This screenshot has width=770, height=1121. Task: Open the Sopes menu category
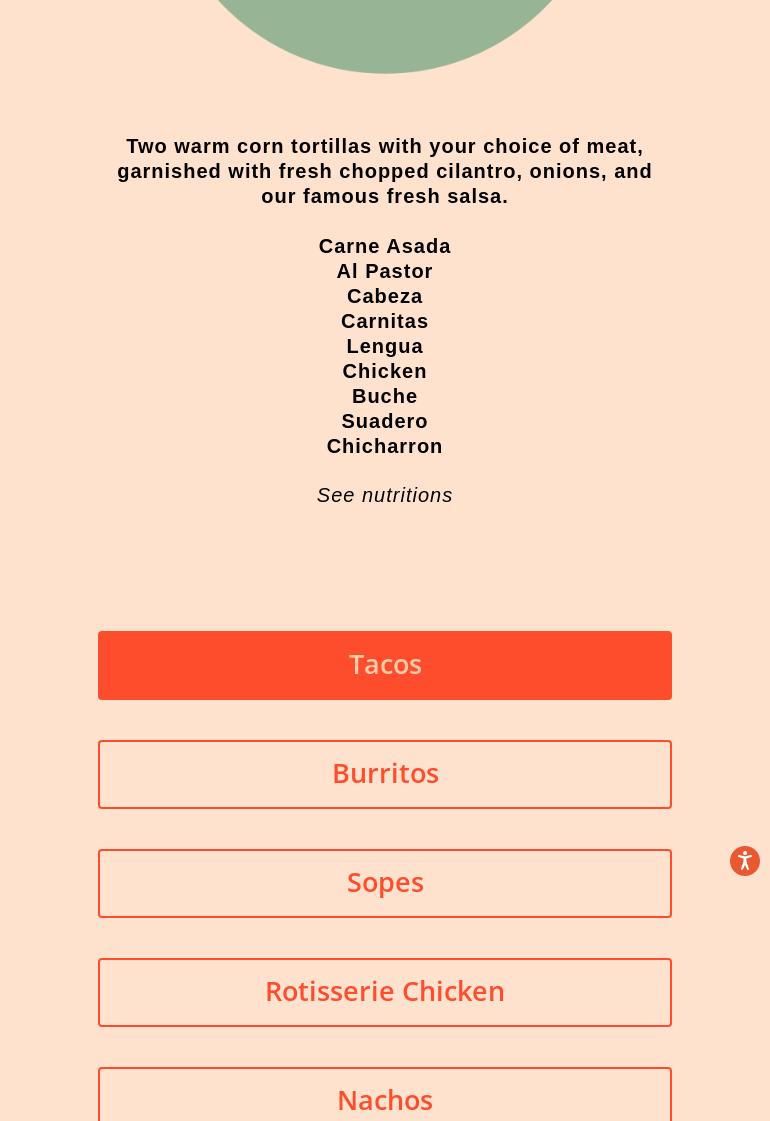[385, 882]
